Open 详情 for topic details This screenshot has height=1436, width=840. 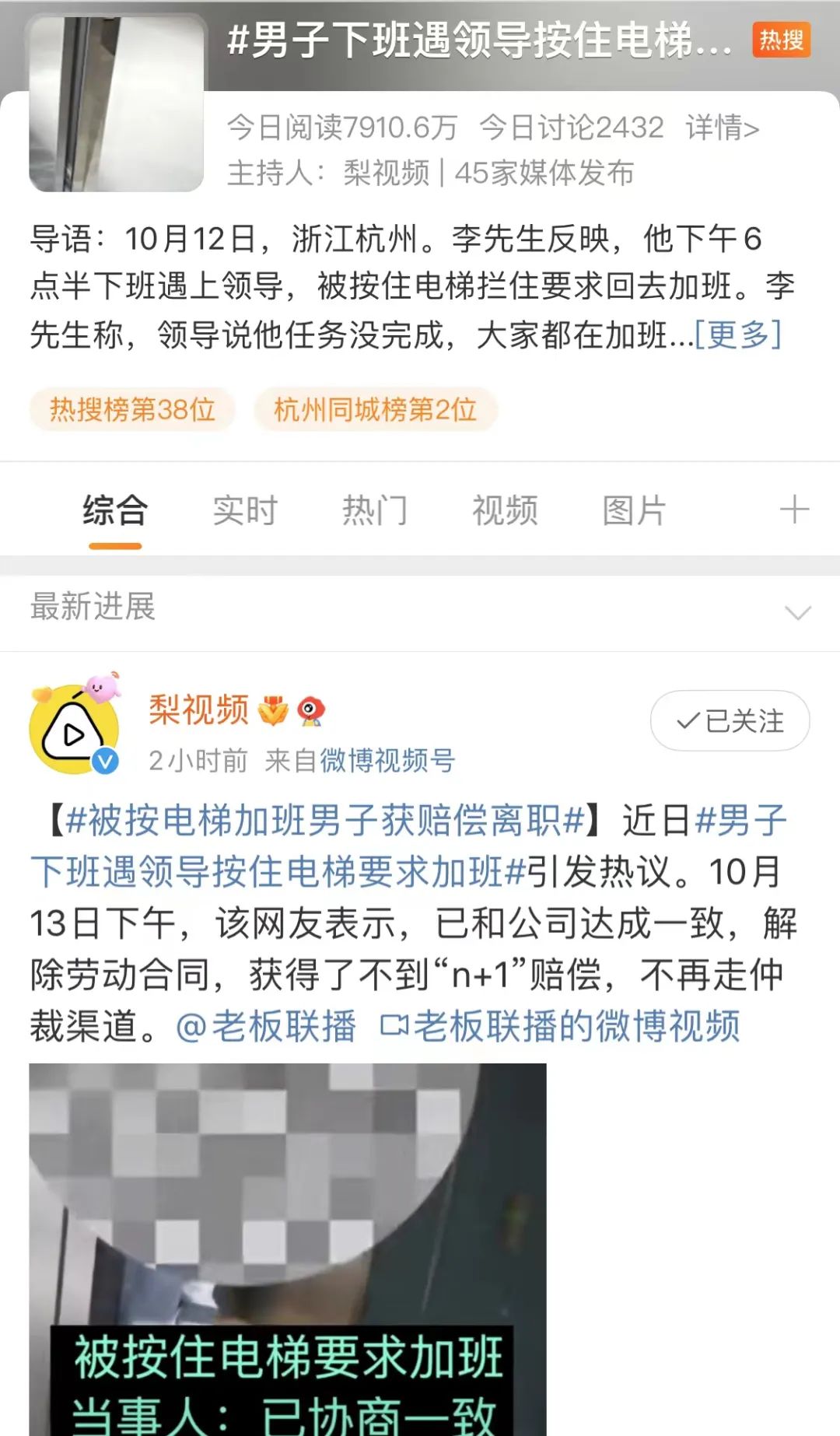pyautogui.click(x=722, y=128)
